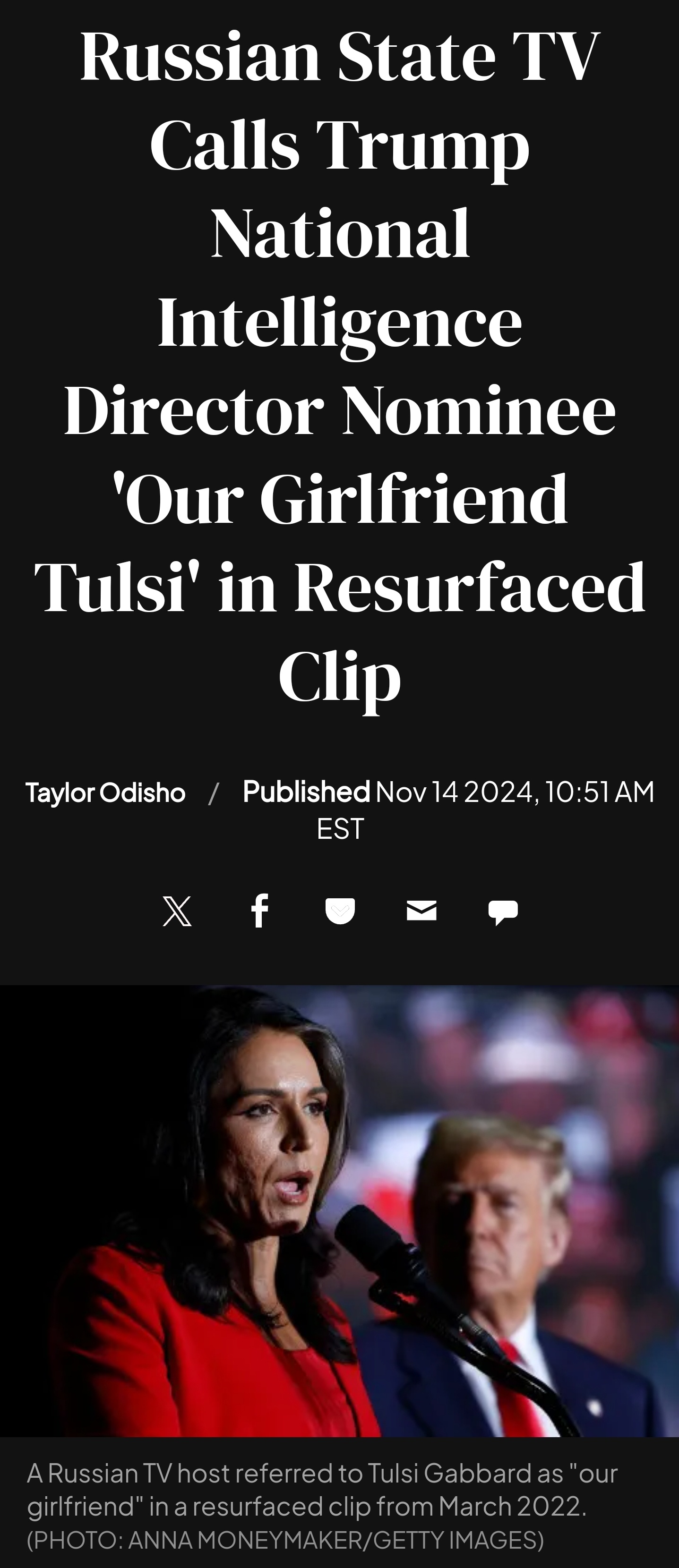Screen dimensions: 679x1568
Task: Share article on Facebook
Action: tap(259, 911)
